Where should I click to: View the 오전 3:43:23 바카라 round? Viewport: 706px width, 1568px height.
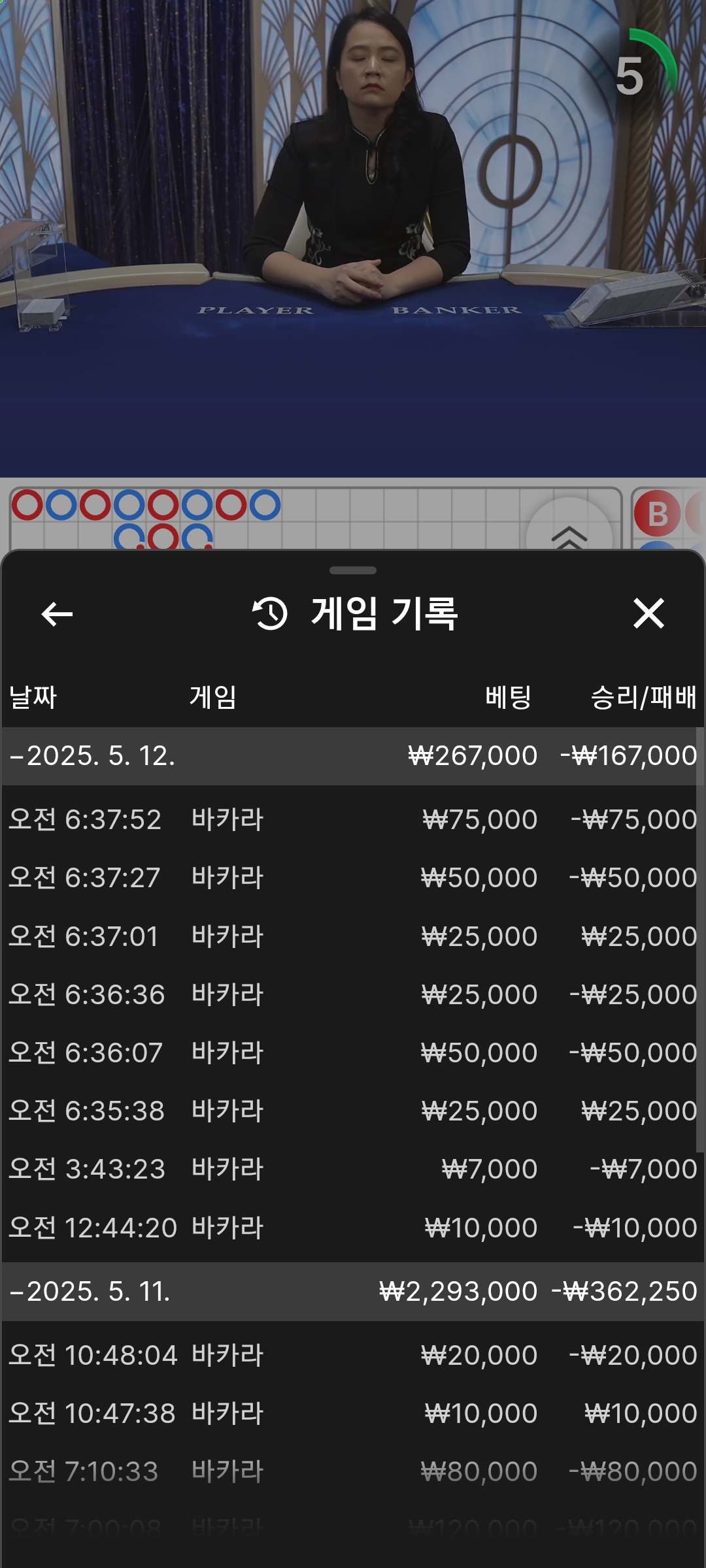(353, 1169)
